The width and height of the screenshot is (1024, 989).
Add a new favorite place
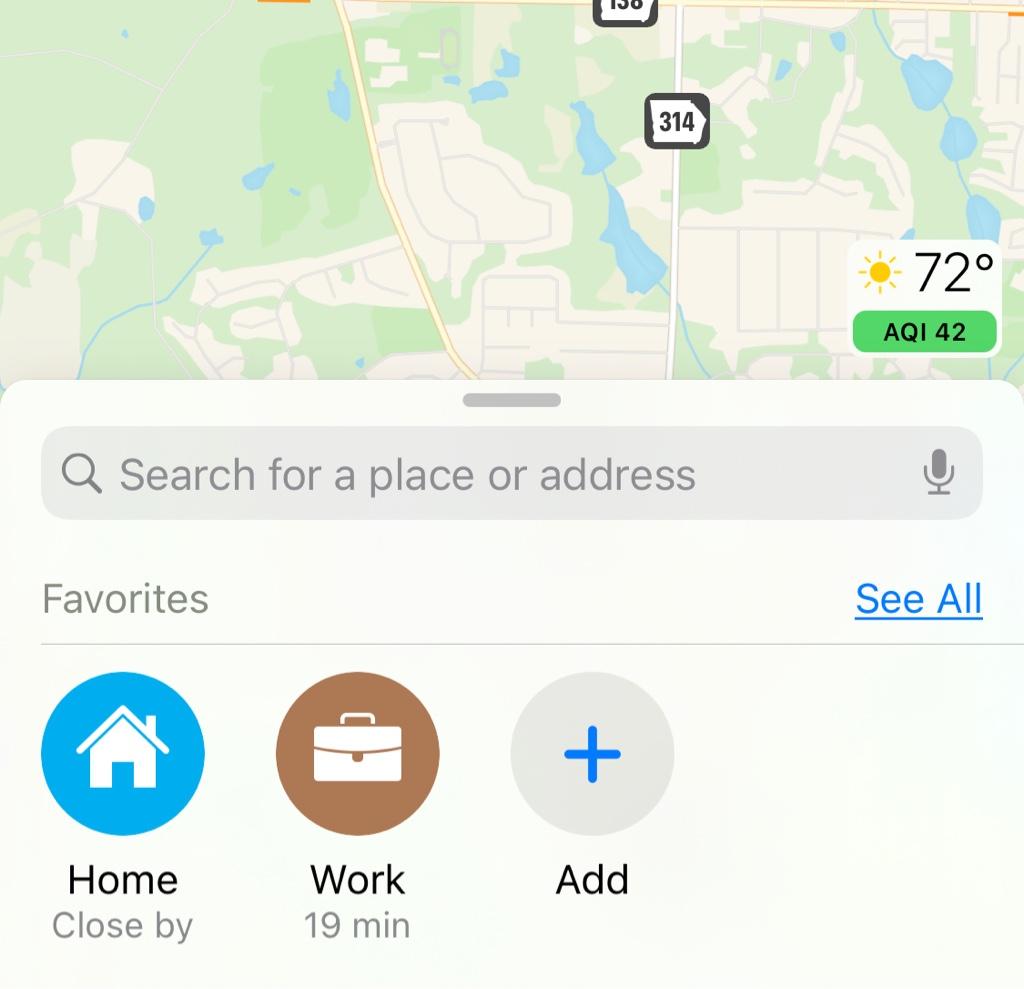pos(592,753)
